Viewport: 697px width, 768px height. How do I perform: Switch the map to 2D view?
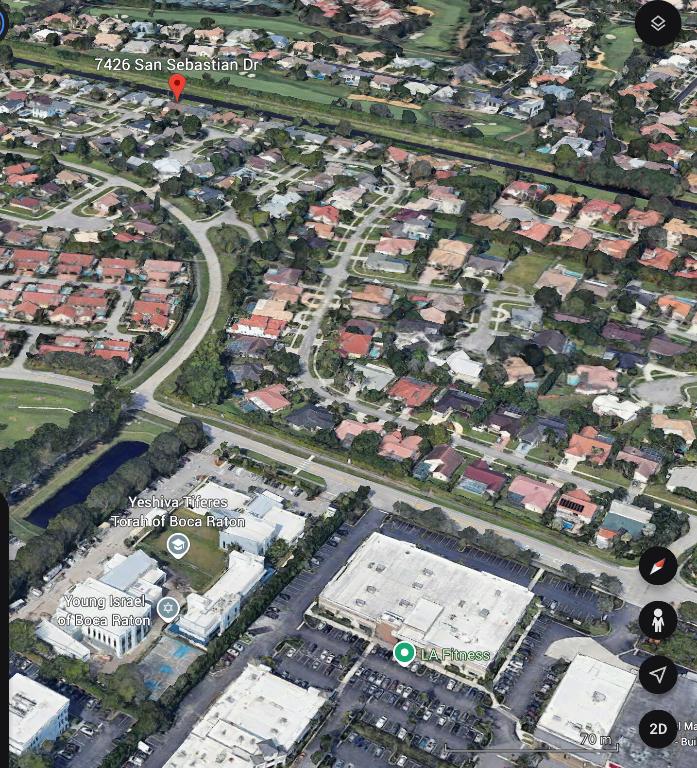(x=658, y=729)
